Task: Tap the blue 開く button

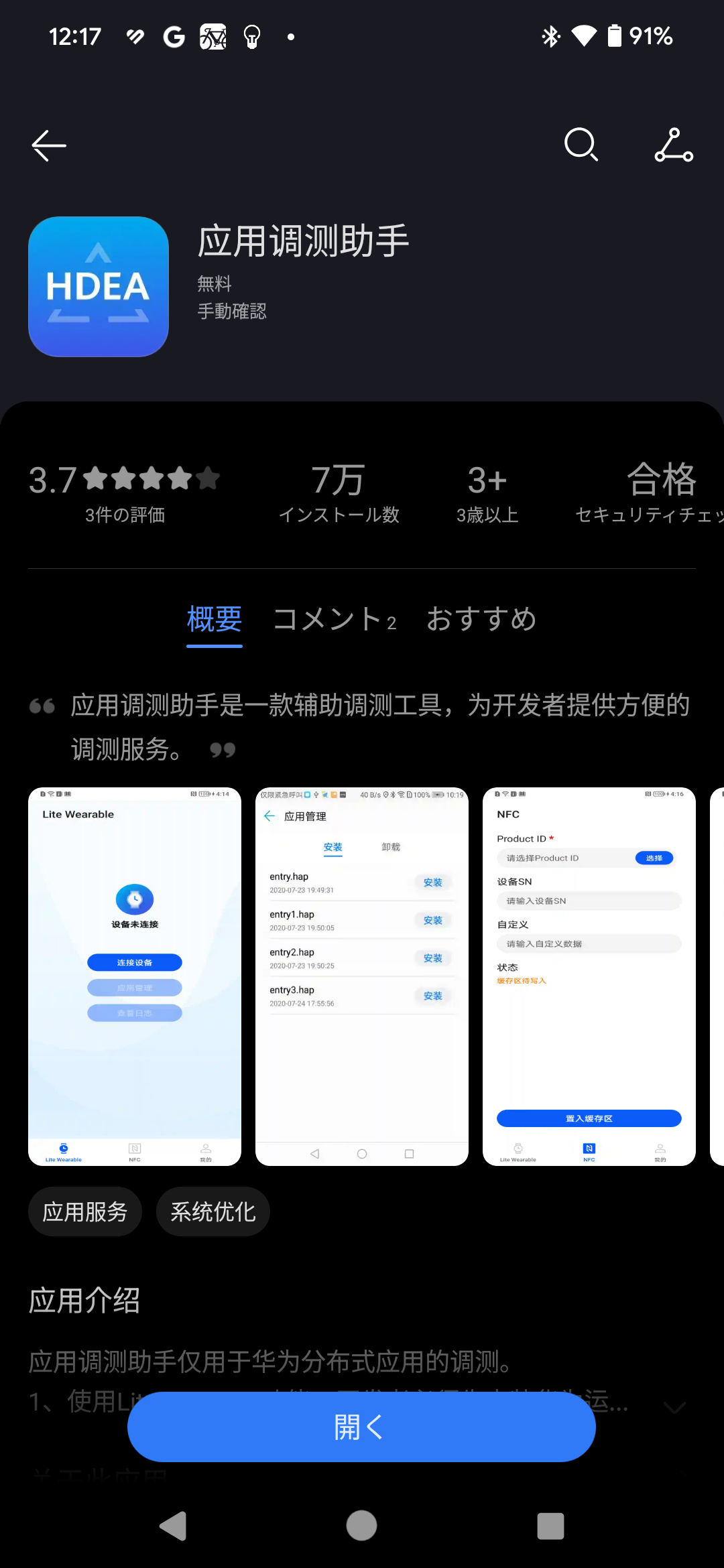Action: pos(361,1427)
